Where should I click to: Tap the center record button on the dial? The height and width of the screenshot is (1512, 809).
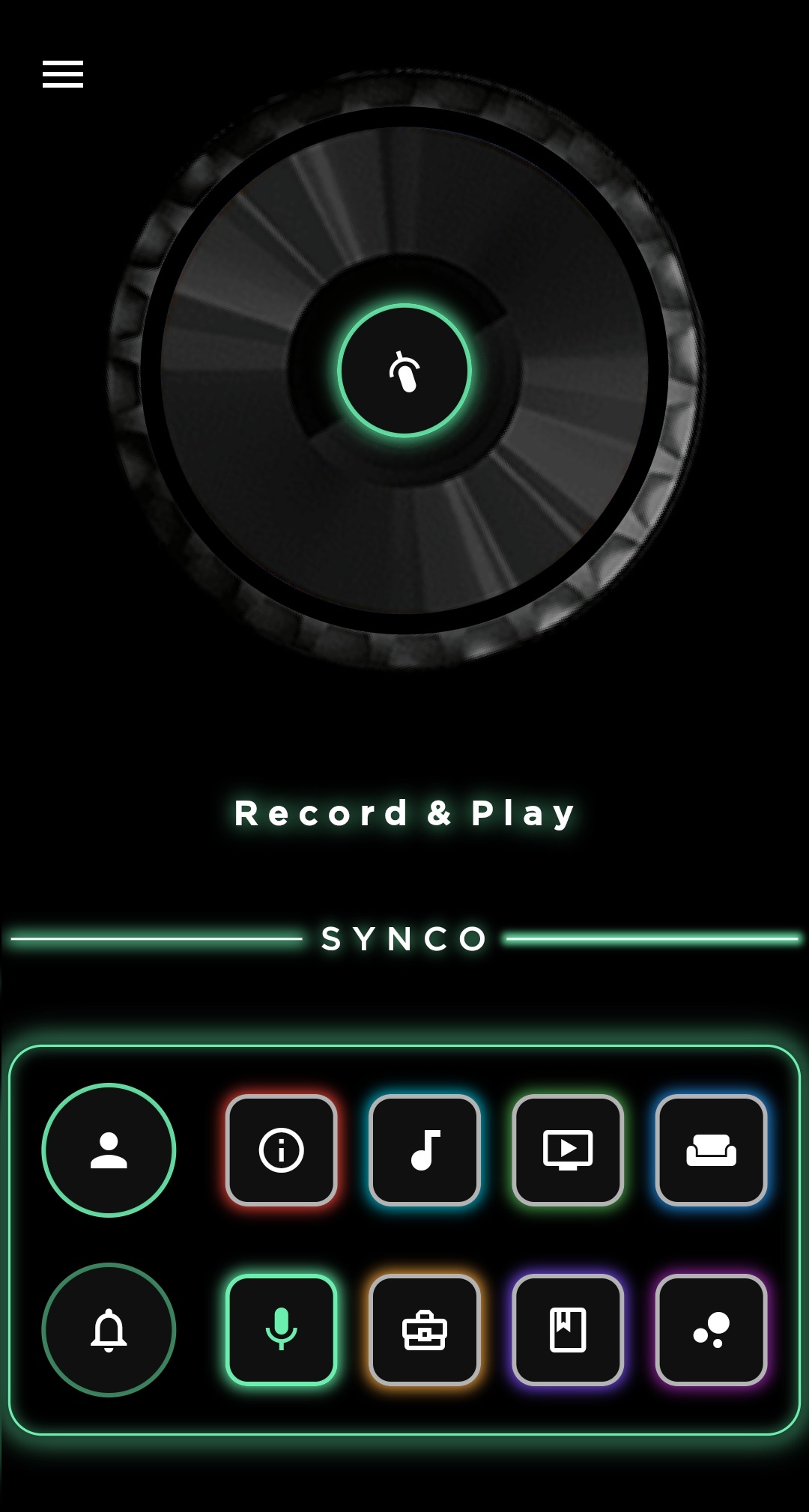tap(404, 371)
